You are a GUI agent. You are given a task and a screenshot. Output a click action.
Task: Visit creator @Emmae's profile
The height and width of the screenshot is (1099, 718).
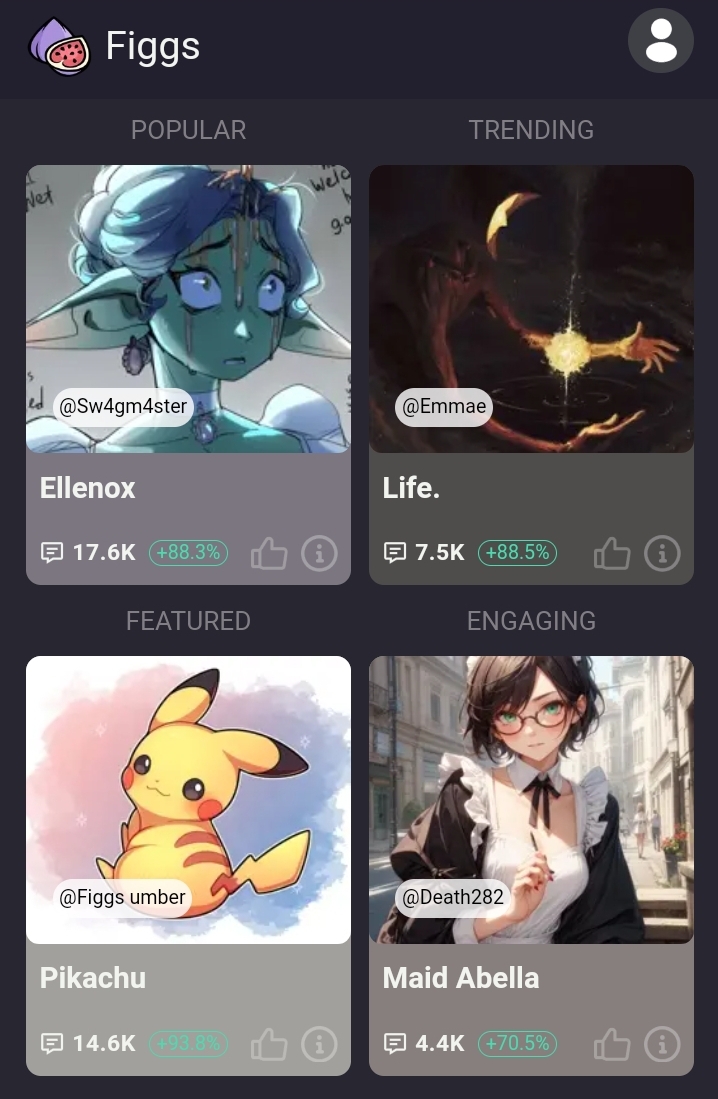point(444,407)
